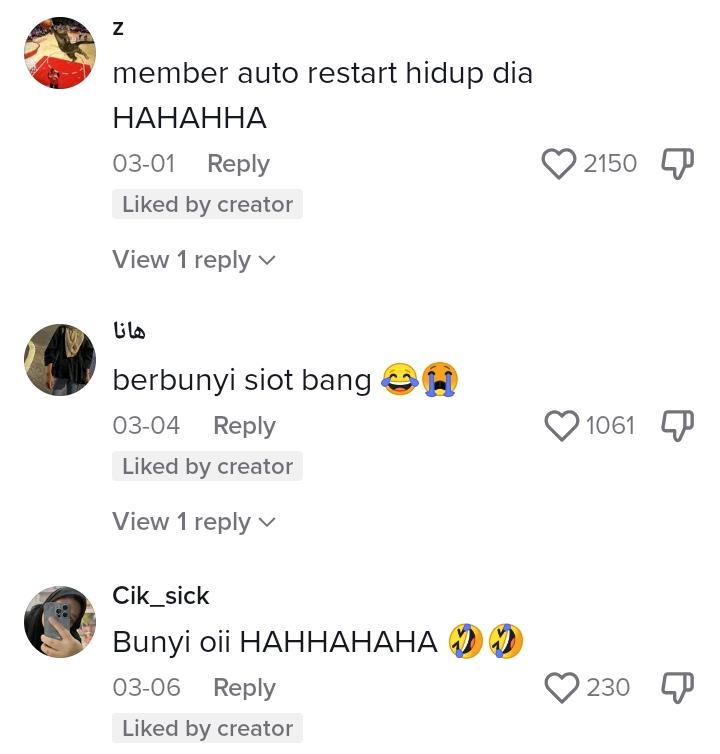Open Cik_sick's profile
Image resolution: width=720 pixels, height=754 pixels.
(160, 596)
